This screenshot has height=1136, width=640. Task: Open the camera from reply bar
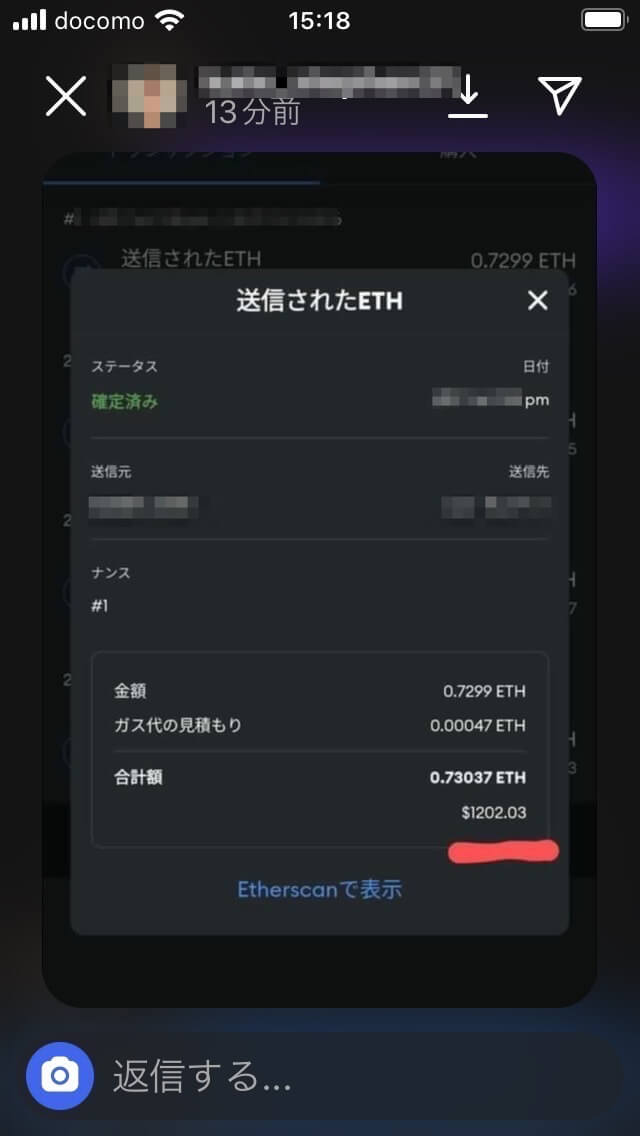60,1076
